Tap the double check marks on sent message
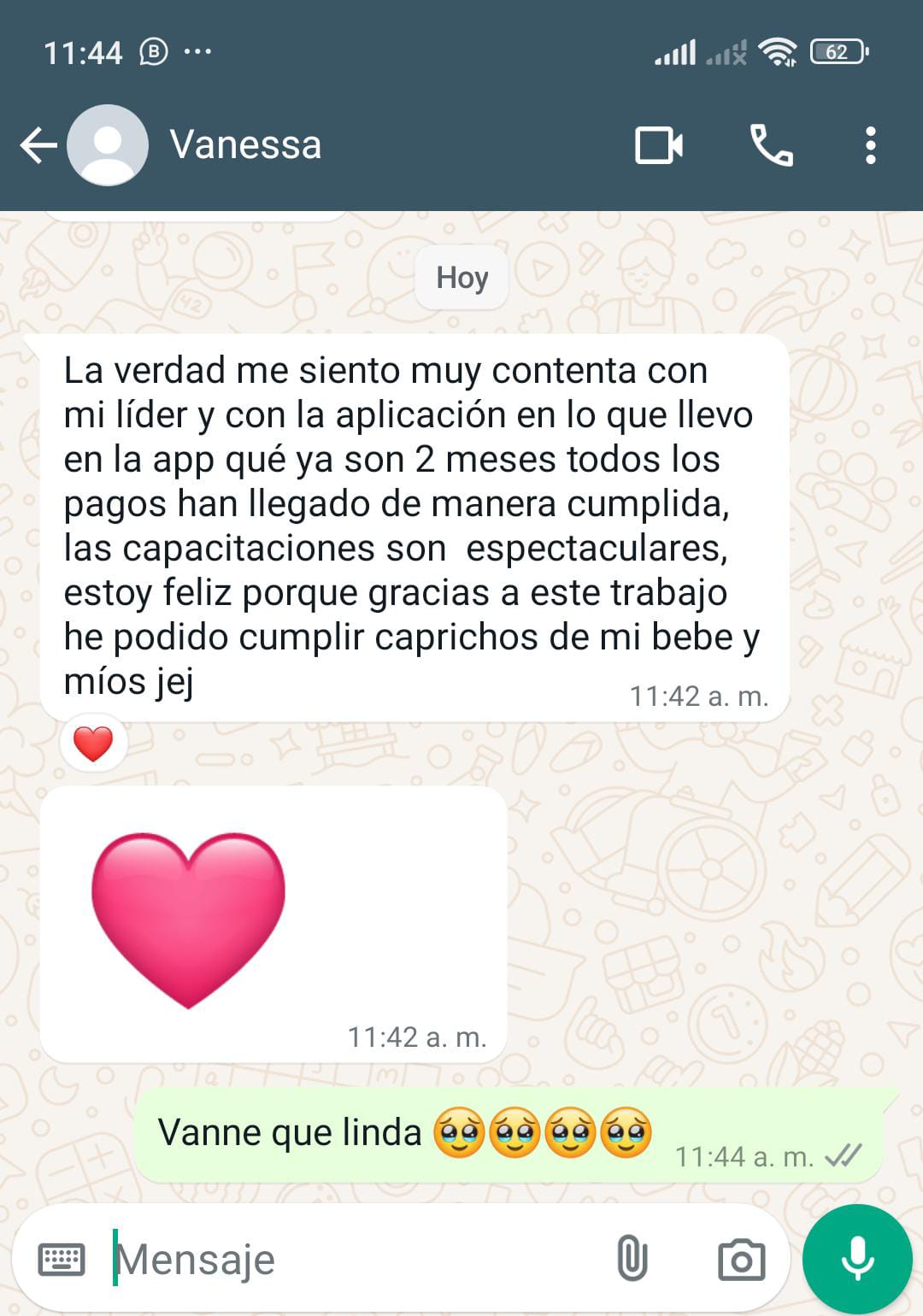This screenshot has height=1316, width=923. [x=848, y=1157]
